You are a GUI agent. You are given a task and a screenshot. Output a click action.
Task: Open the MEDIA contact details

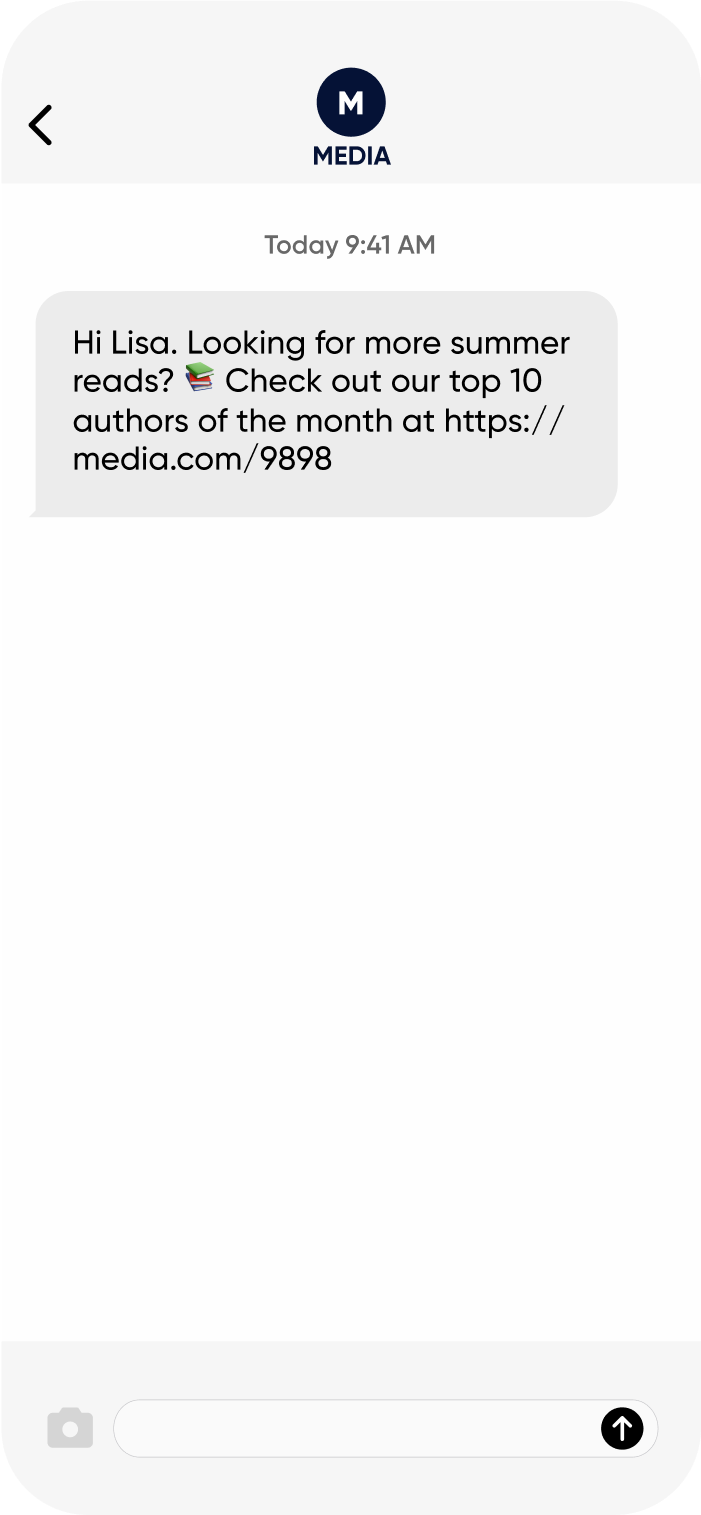pyautogui.click(x=351, y=116)
